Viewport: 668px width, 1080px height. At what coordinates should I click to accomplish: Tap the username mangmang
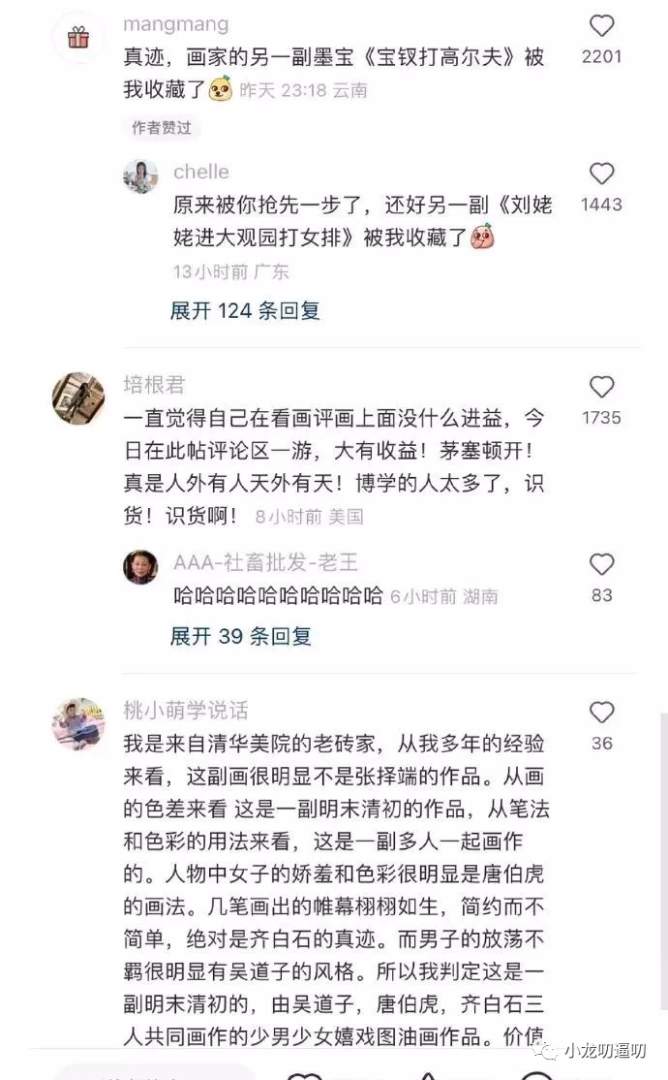pyautogui.click(x=175, y=23)
